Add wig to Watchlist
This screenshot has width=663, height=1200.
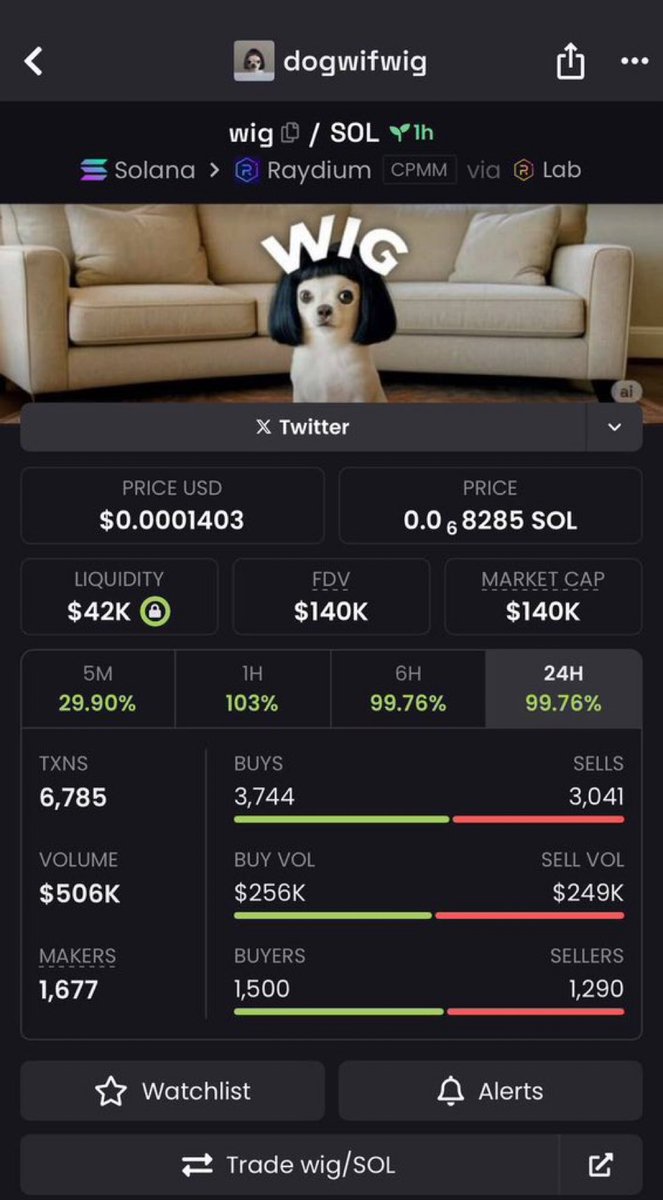coord(173,1091)
